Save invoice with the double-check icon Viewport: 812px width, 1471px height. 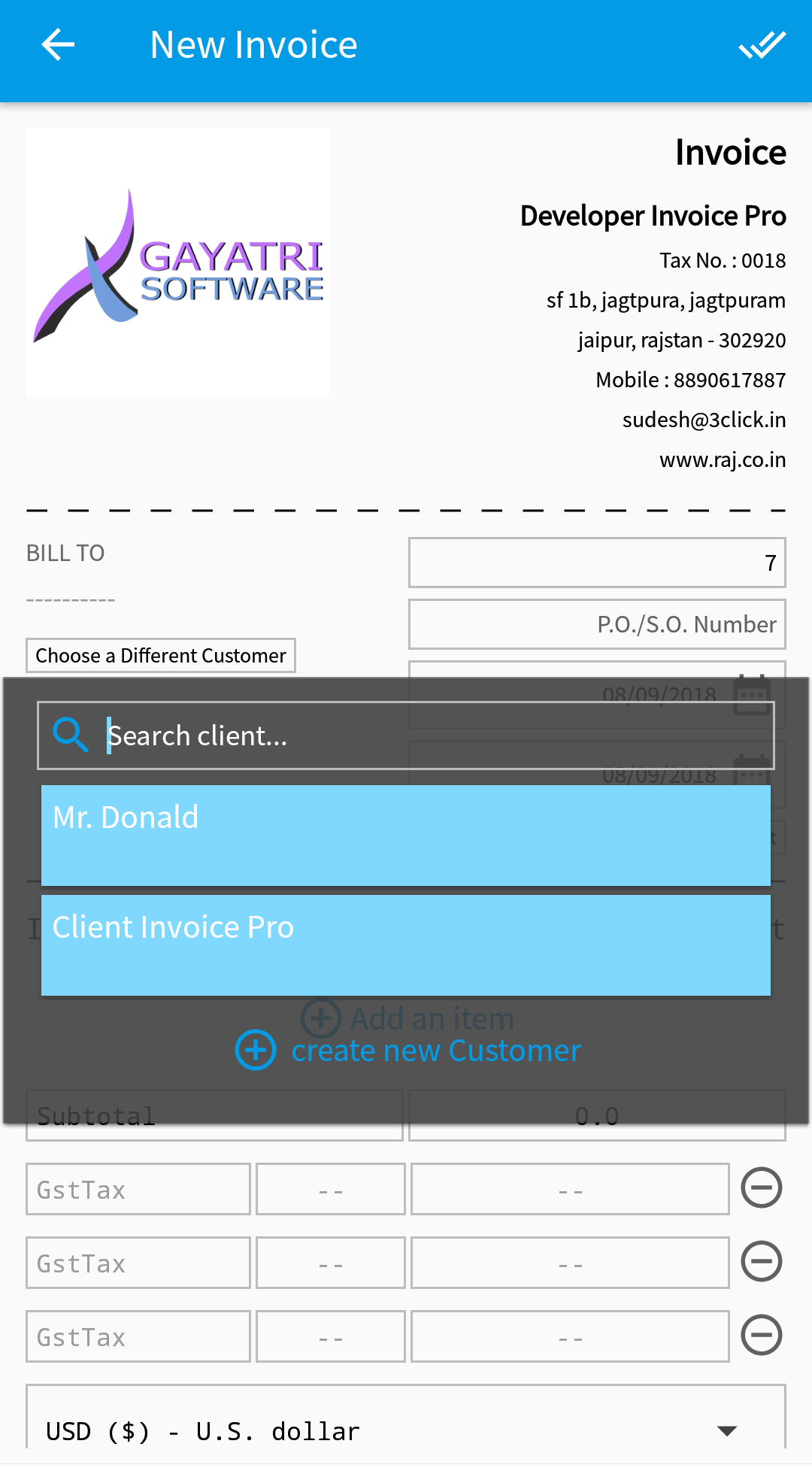pos(762,45)
